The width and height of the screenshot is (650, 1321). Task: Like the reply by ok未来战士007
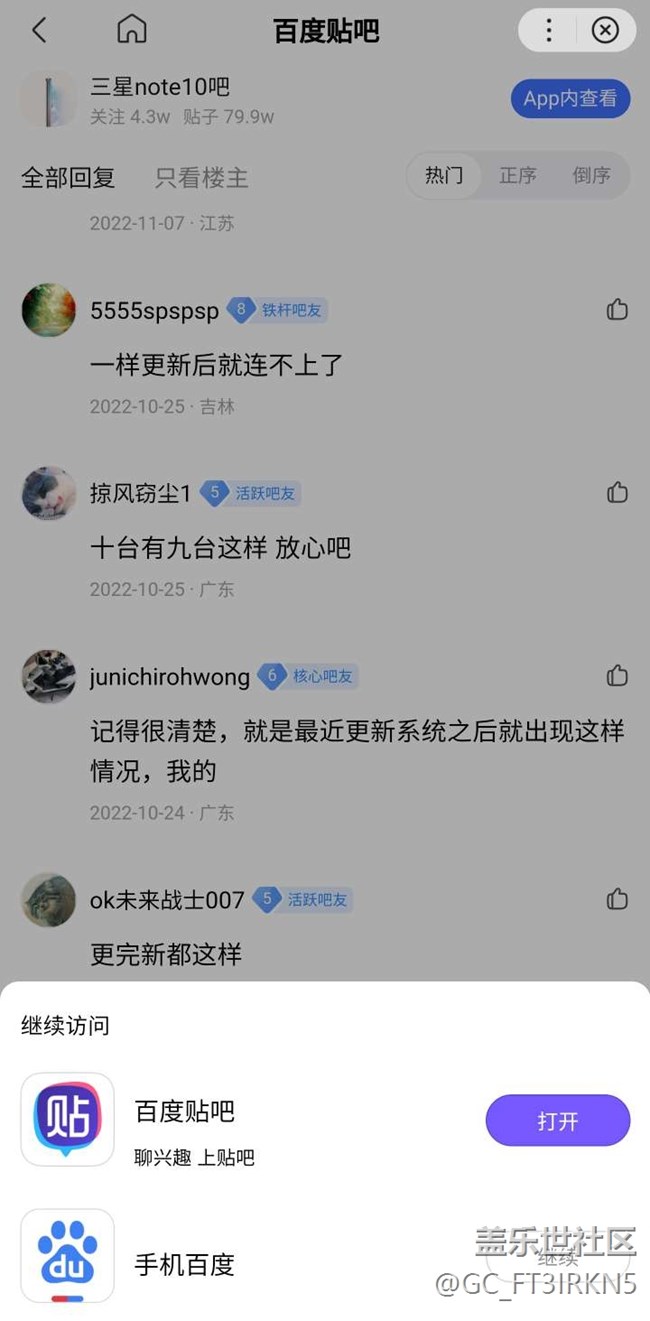pos(617,899)
